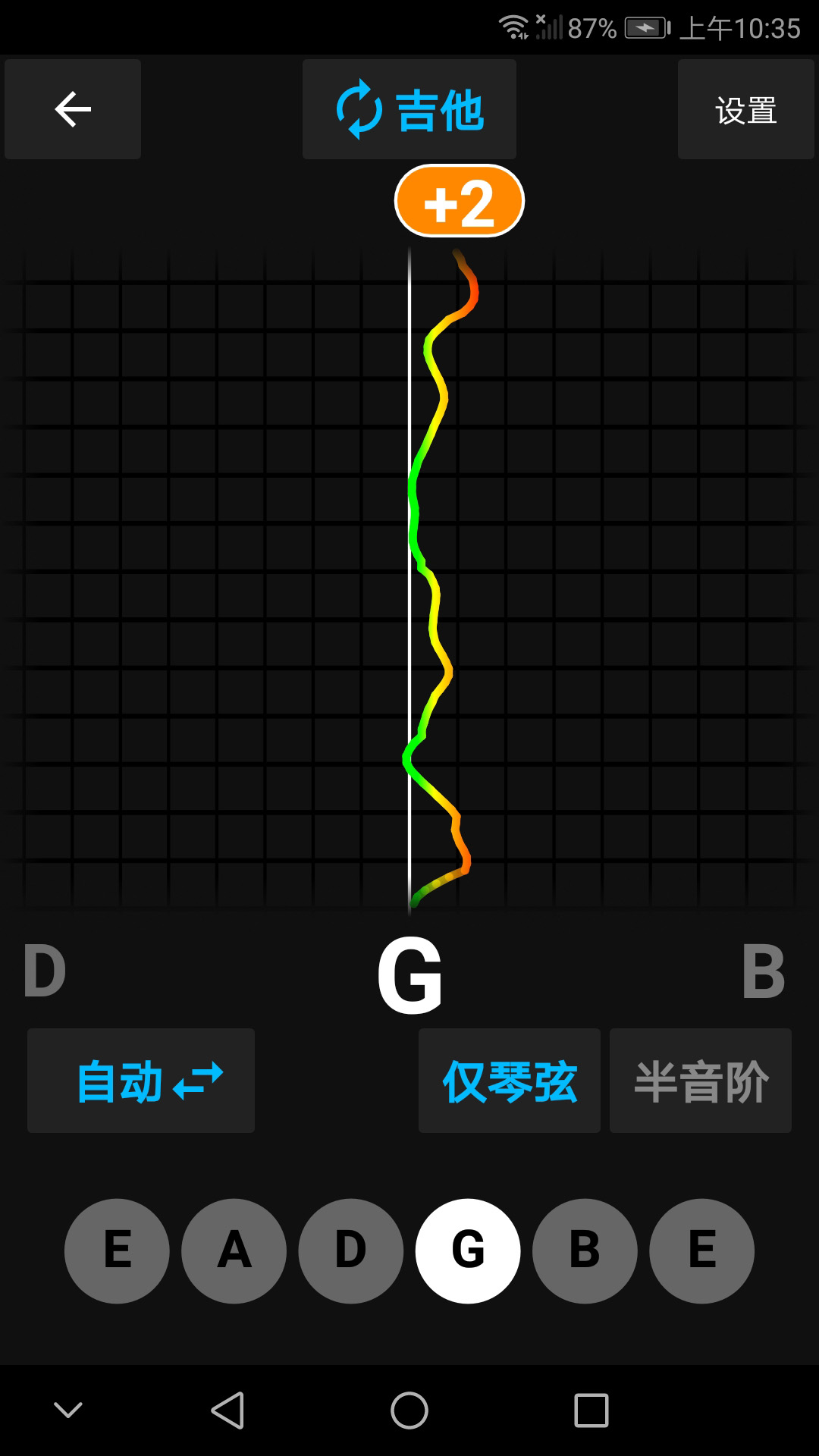Viewport: 819px width, 1456px height.
Task: Open 设置 settings
Action: pos(745,109)
